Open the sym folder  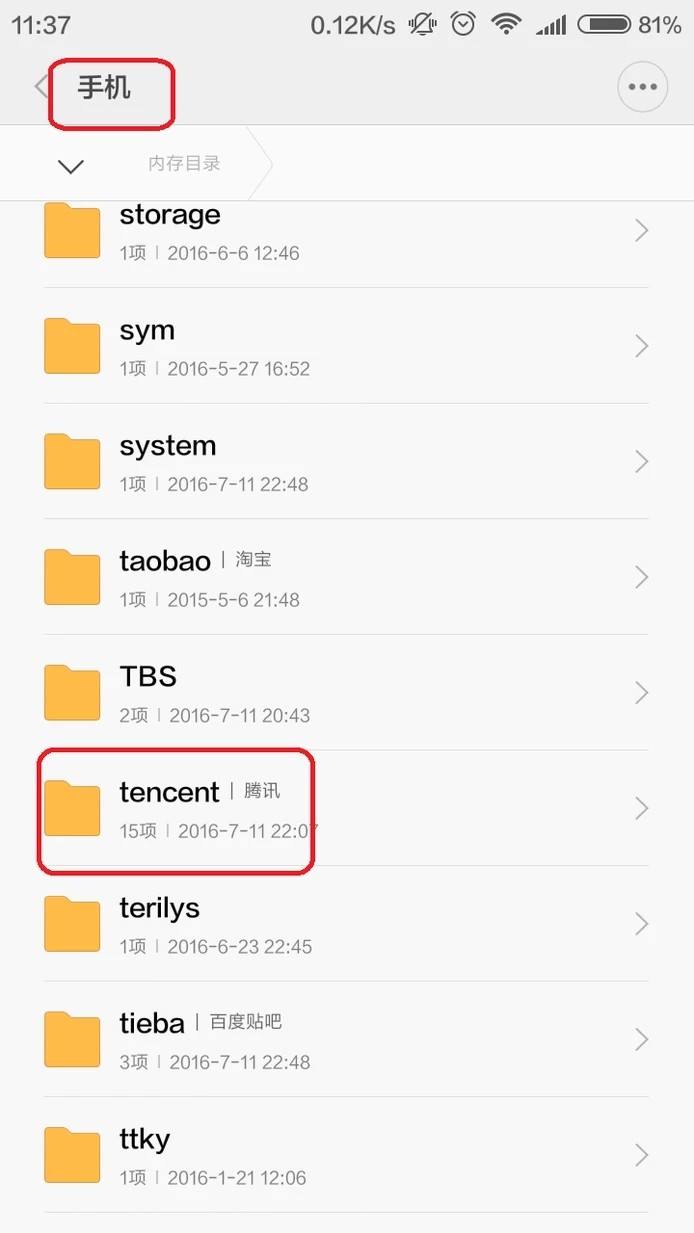tap(346, 346)
